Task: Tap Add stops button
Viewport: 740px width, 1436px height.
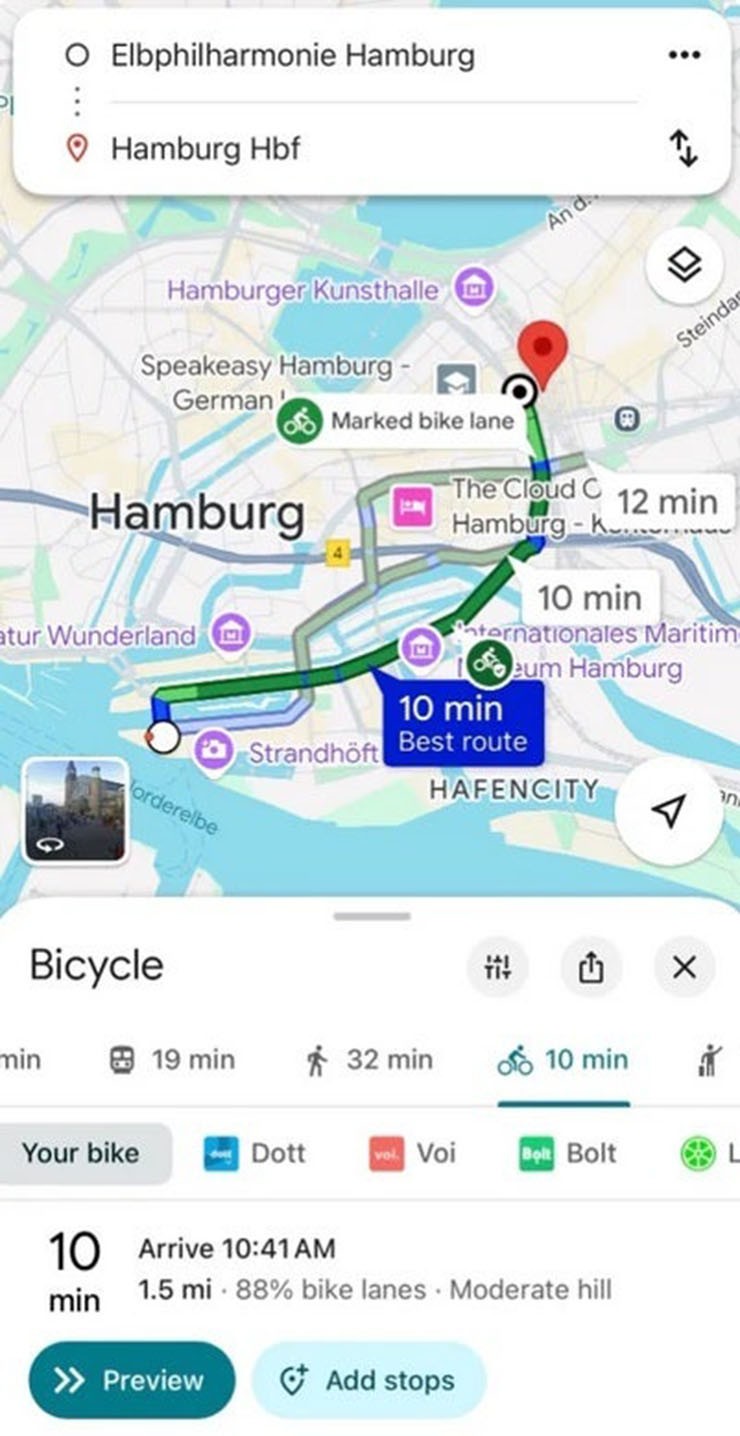Action: 369,1381
